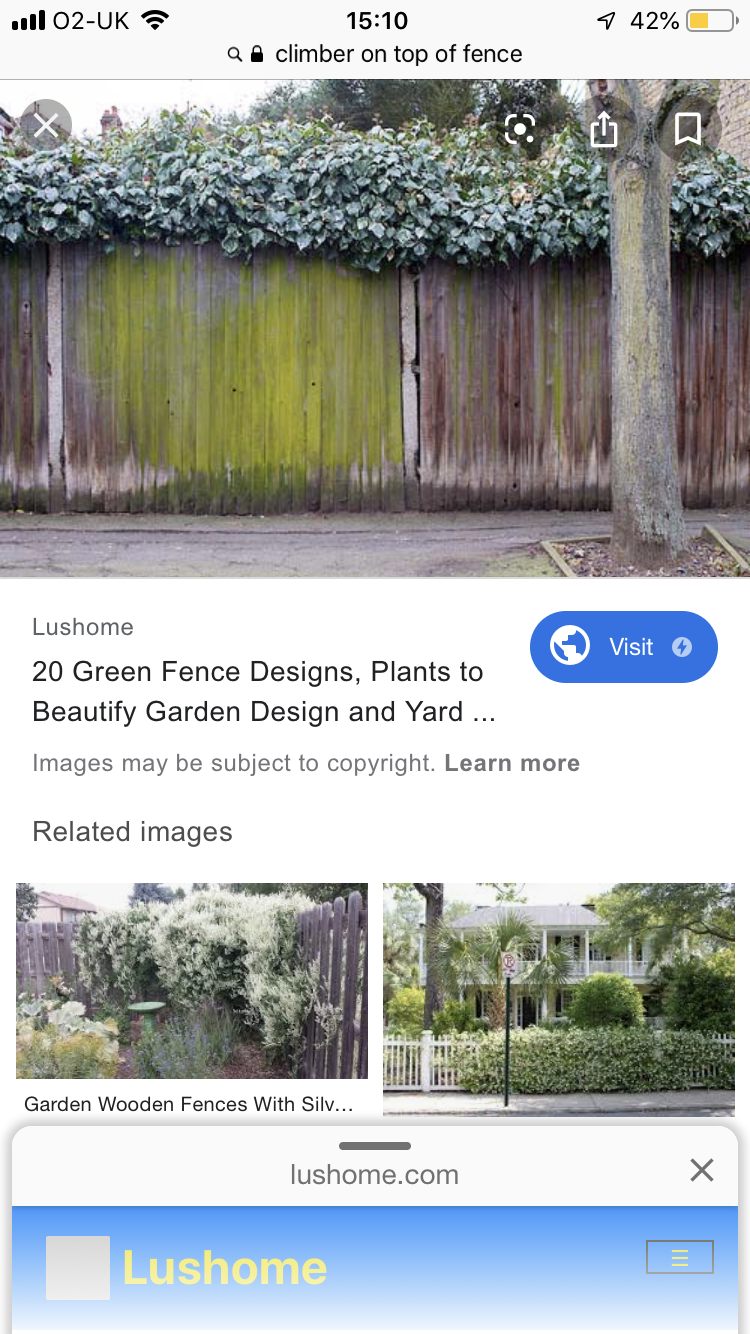Dismiss the lushome.com preview sheet
Viewport: 750px width, 1334px height.
(702, 1170)
